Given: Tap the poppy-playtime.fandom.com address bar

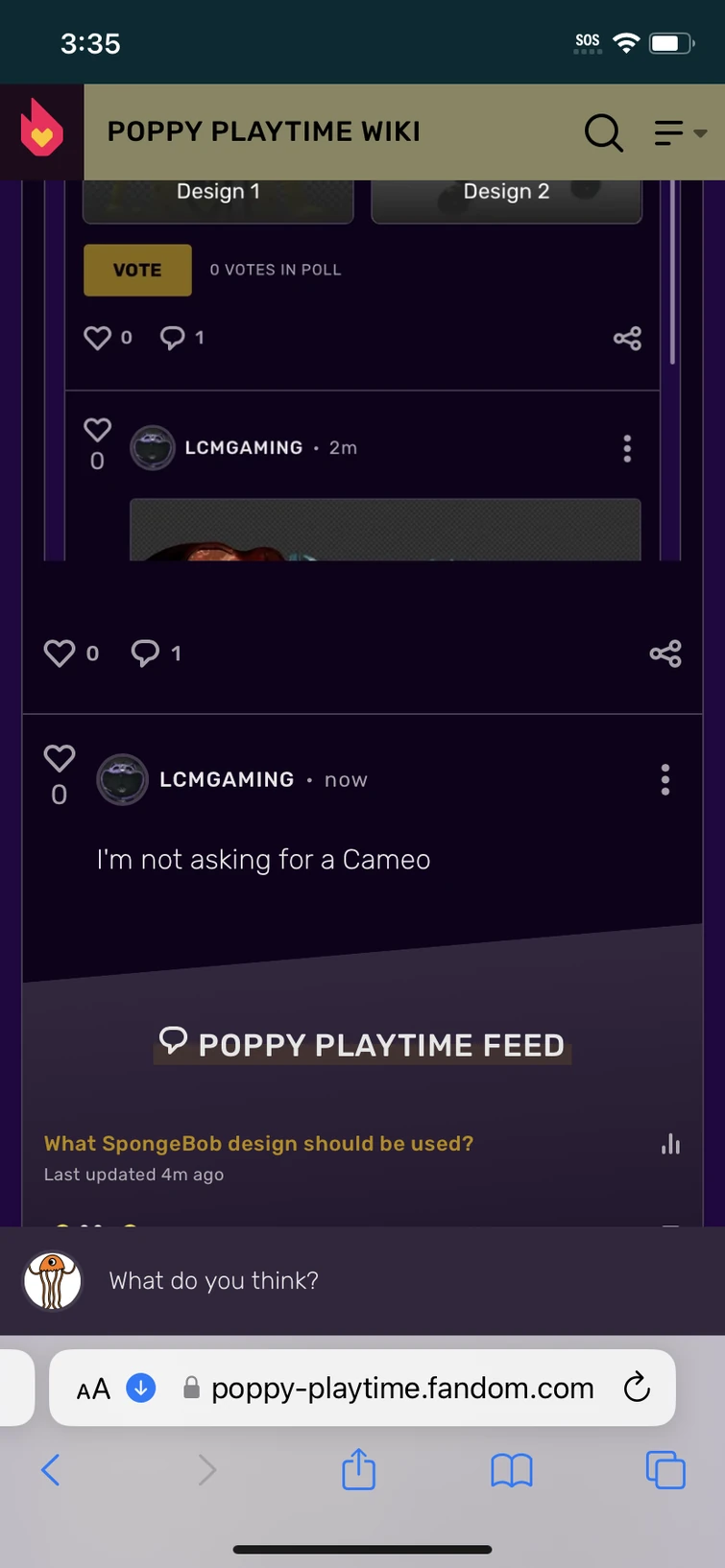Looking at the screenshot, I should point(401,1388).
